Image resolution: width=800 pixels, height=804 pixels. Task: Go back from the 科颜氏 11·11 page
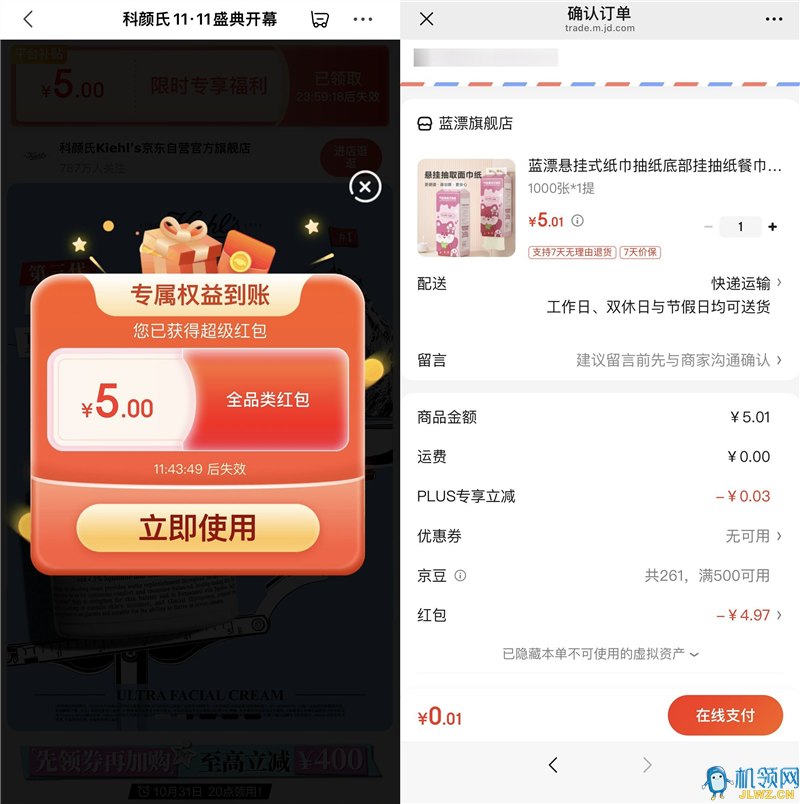[27, 19]
